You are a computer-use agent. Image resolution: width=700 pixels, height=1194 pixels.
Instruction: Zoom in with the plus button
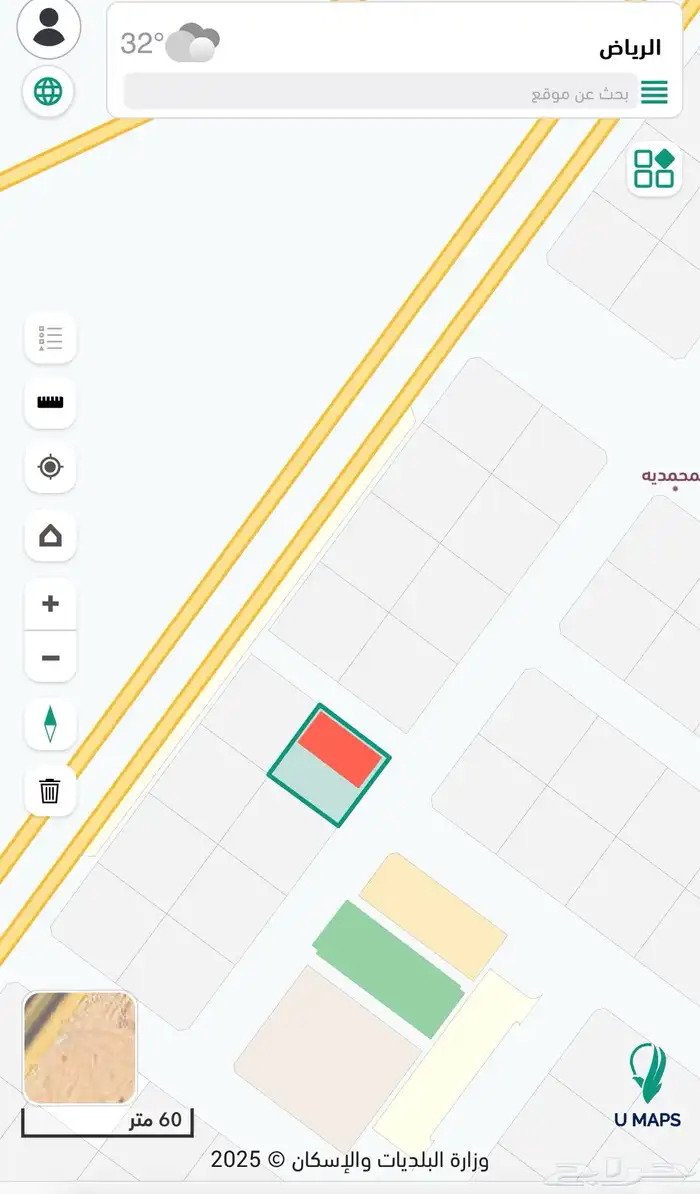click(x=50, y=604)
